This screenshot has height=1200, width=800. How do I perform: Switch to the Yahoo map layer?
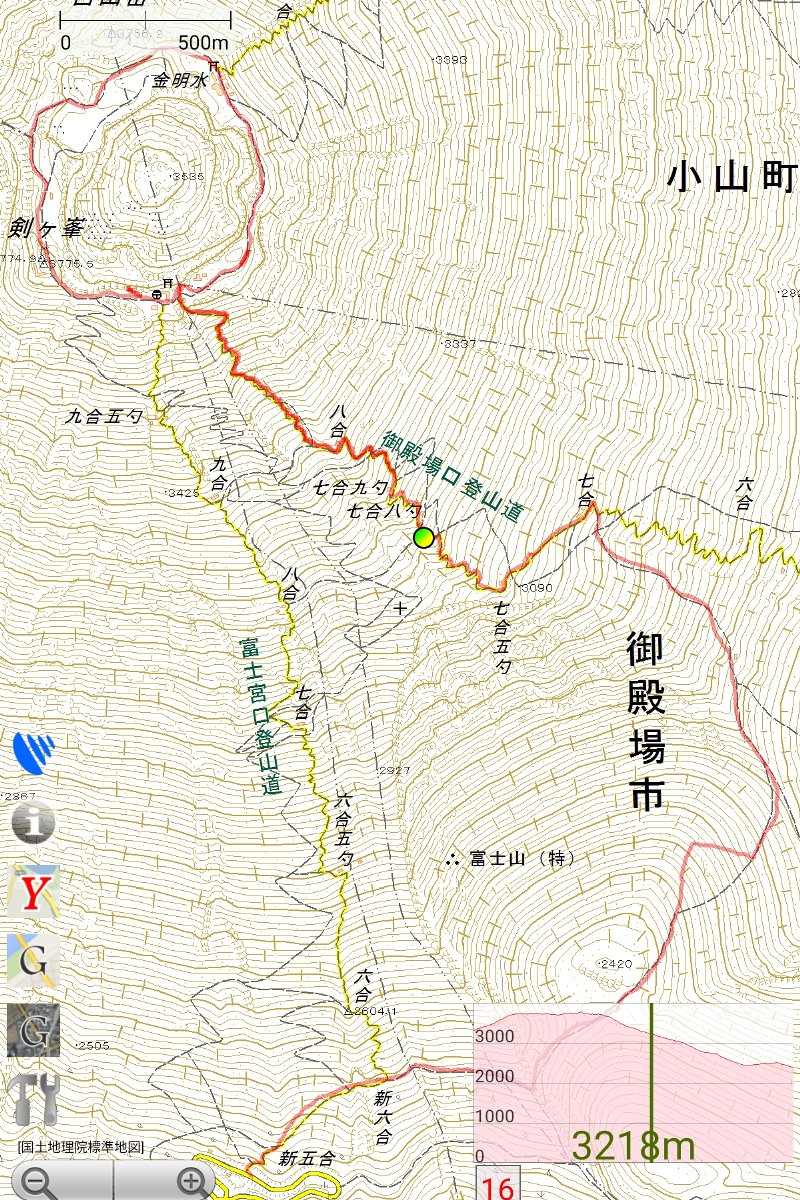coord(33,892)
